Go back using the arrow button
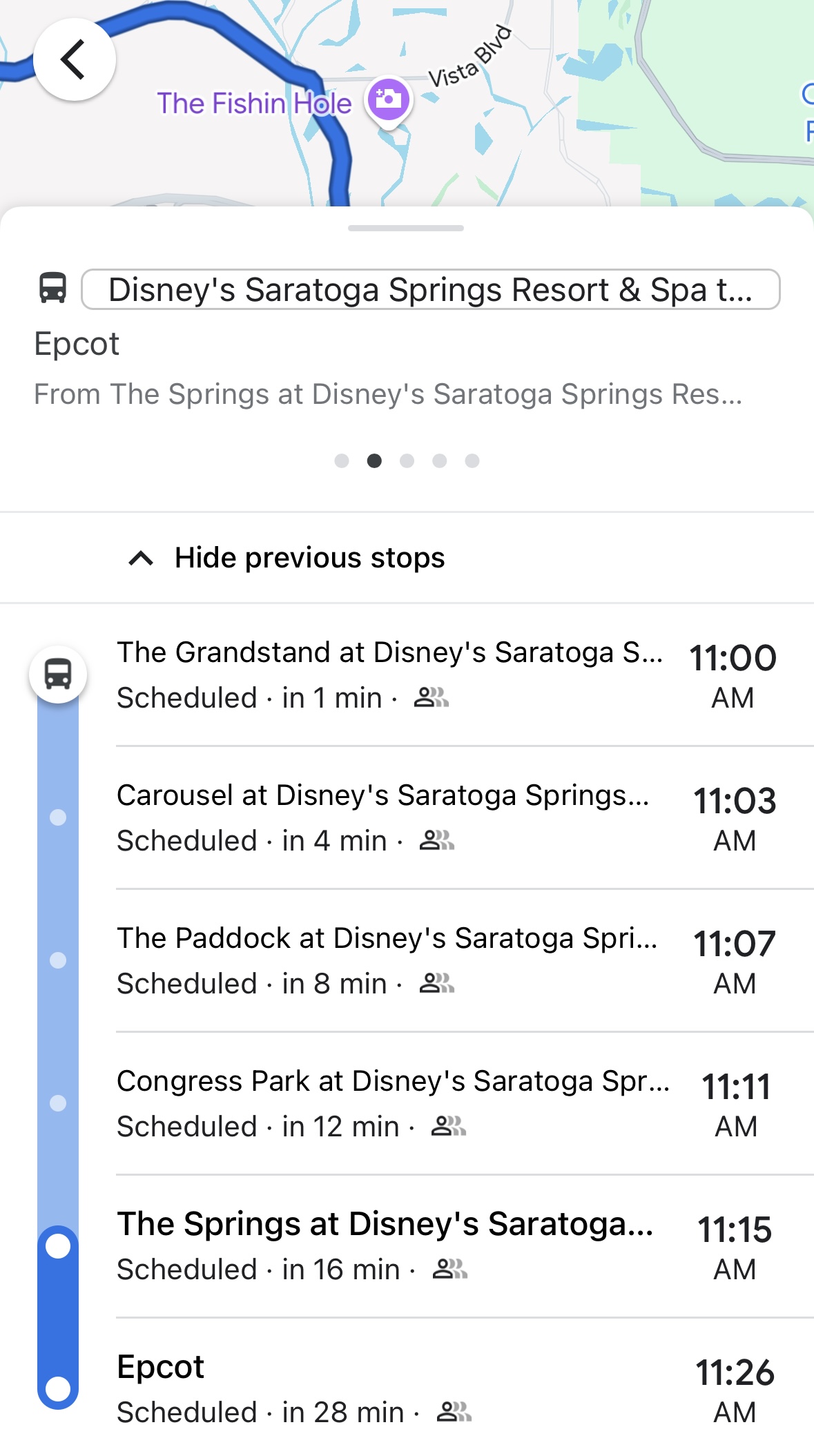 point(74,59)
